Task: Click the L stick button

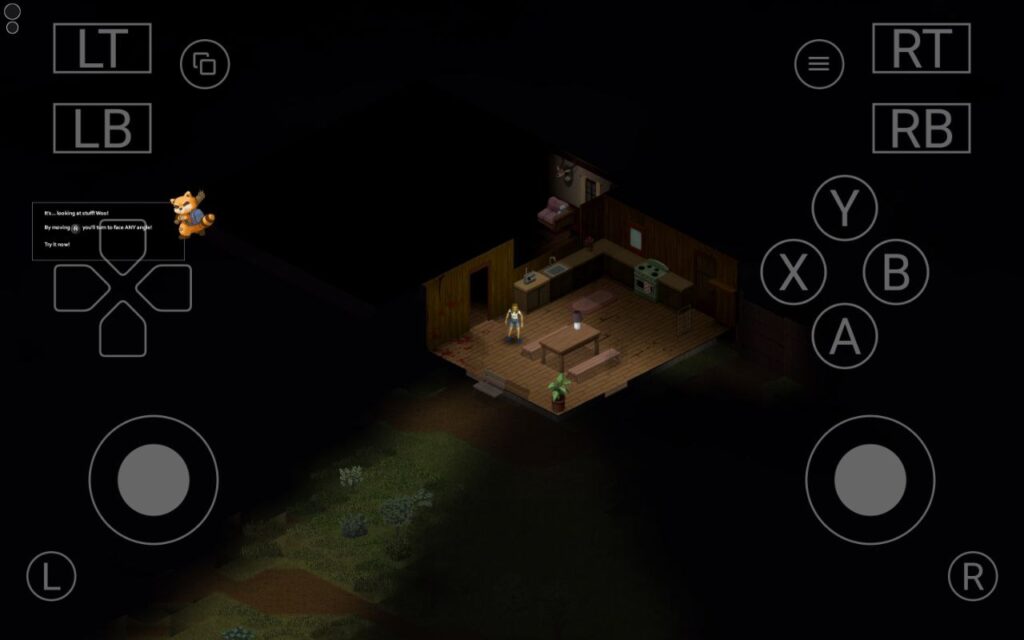Action: pos(51,577)
